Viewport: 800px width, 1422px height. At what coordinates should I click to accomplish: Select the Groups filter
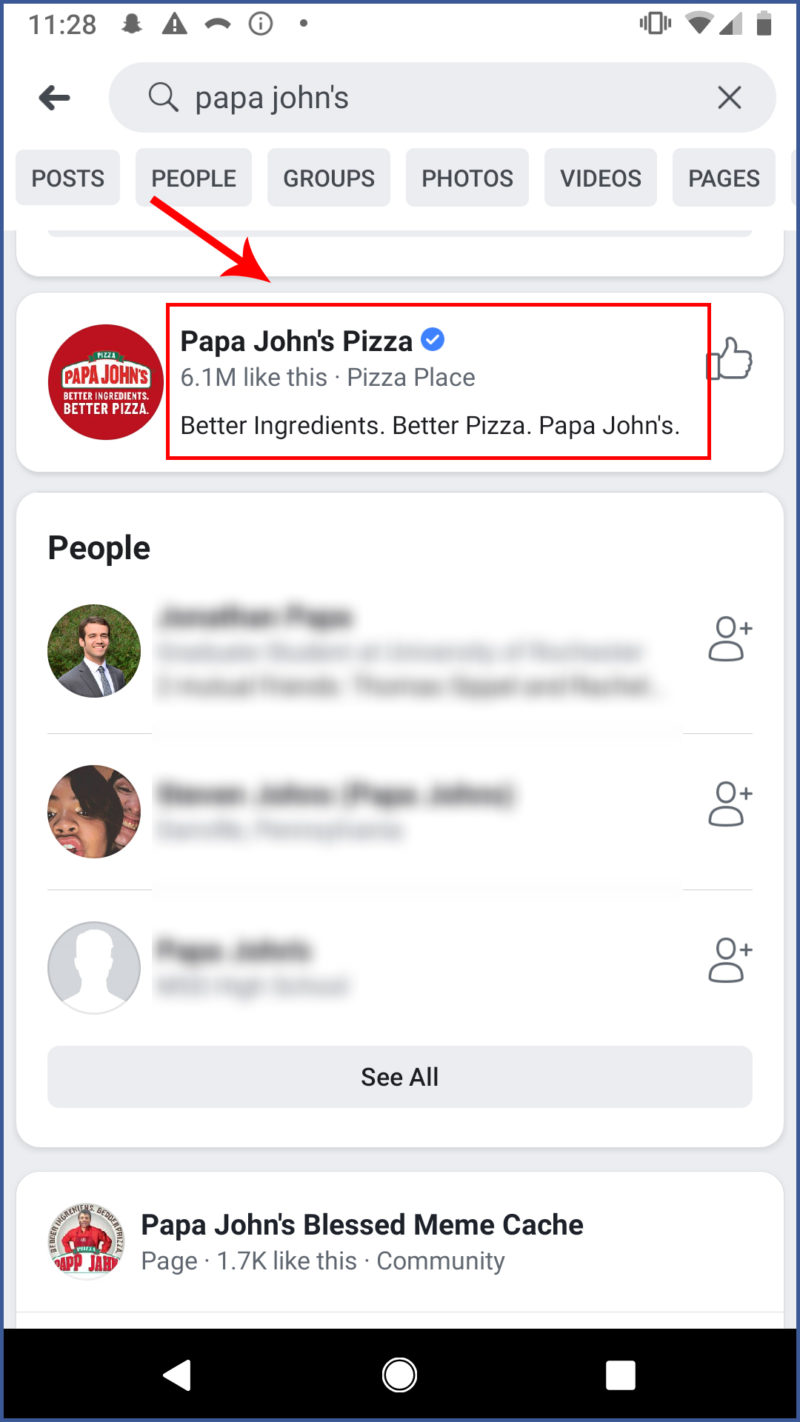329,178
